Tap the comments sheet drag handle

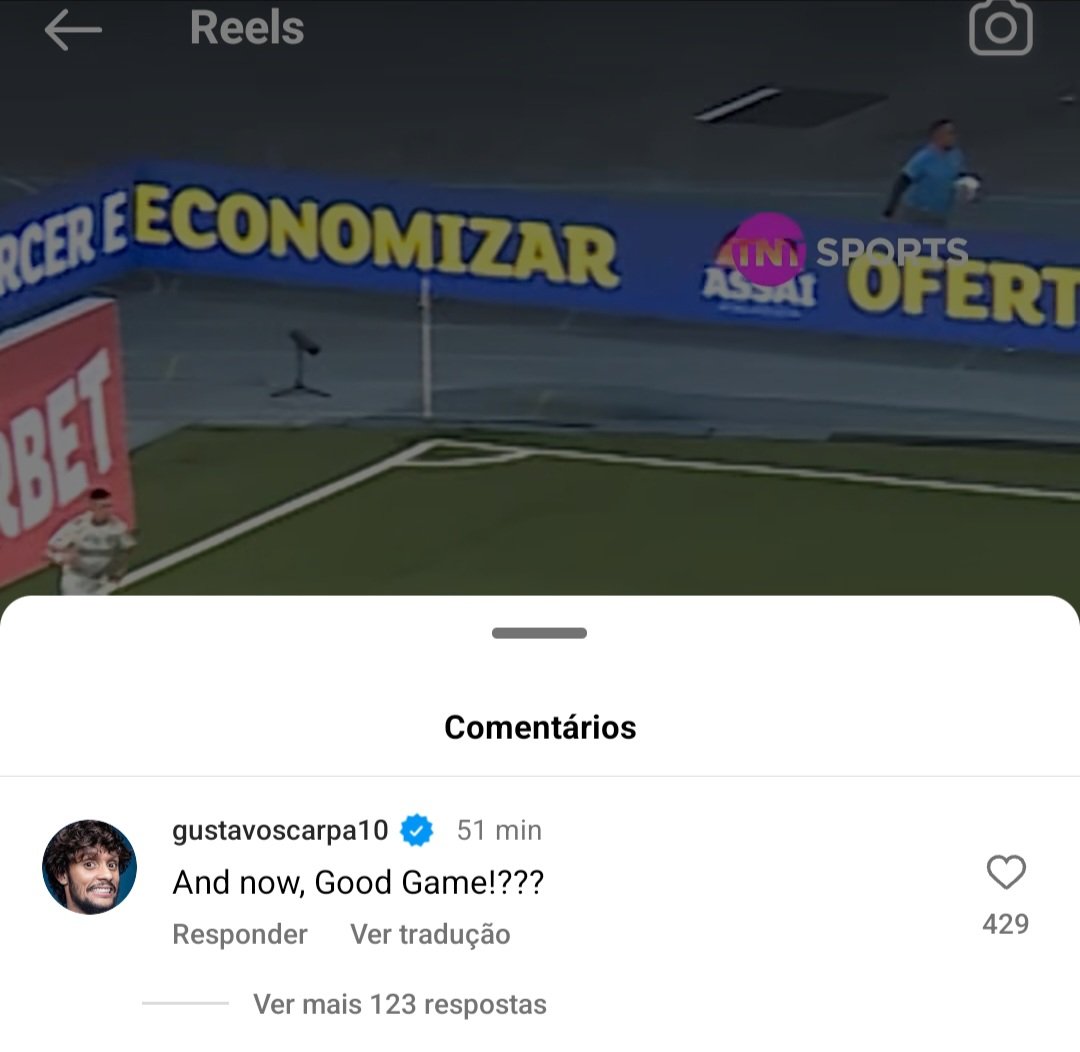coord(539,633)
